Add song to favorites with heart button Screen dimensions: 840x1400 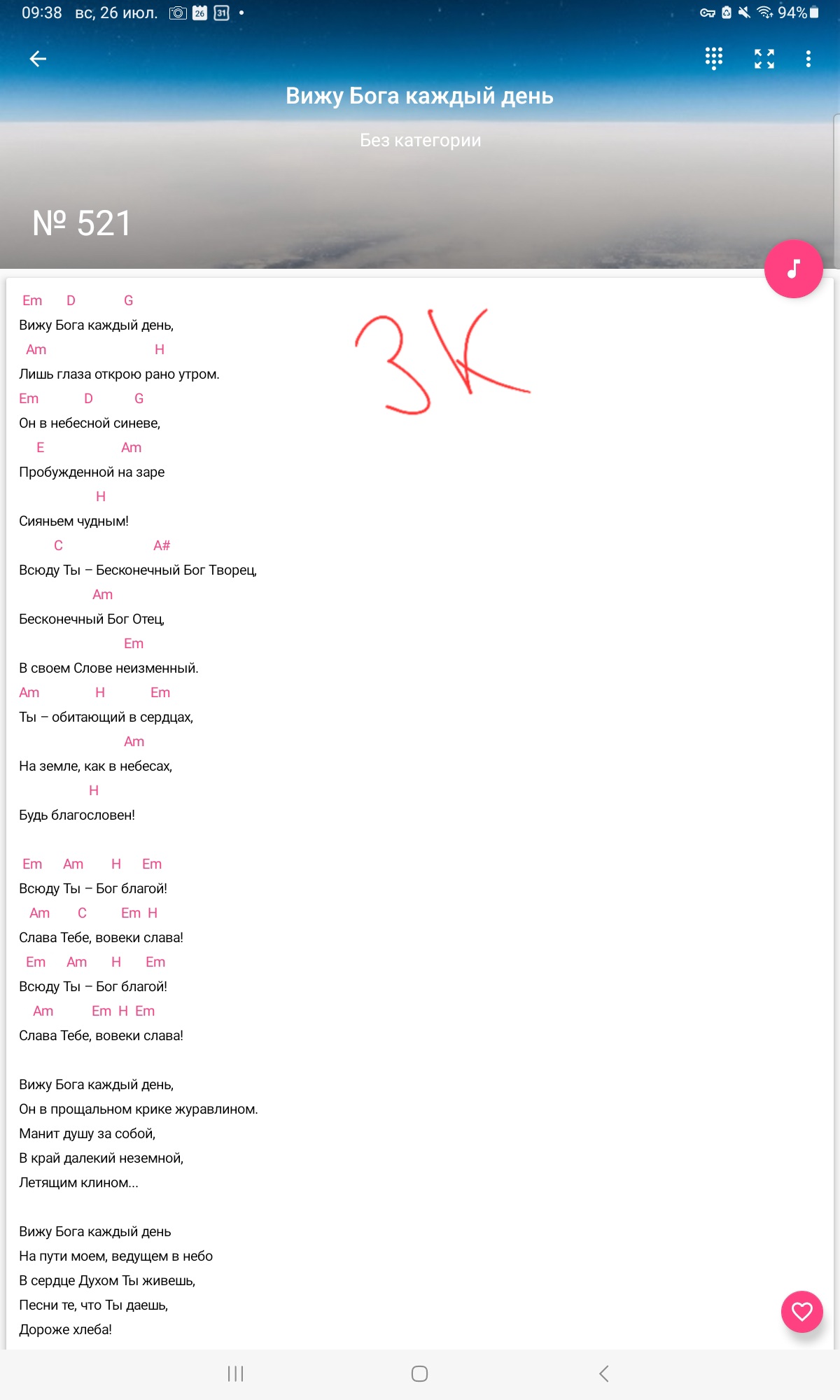click(802, 1311)
